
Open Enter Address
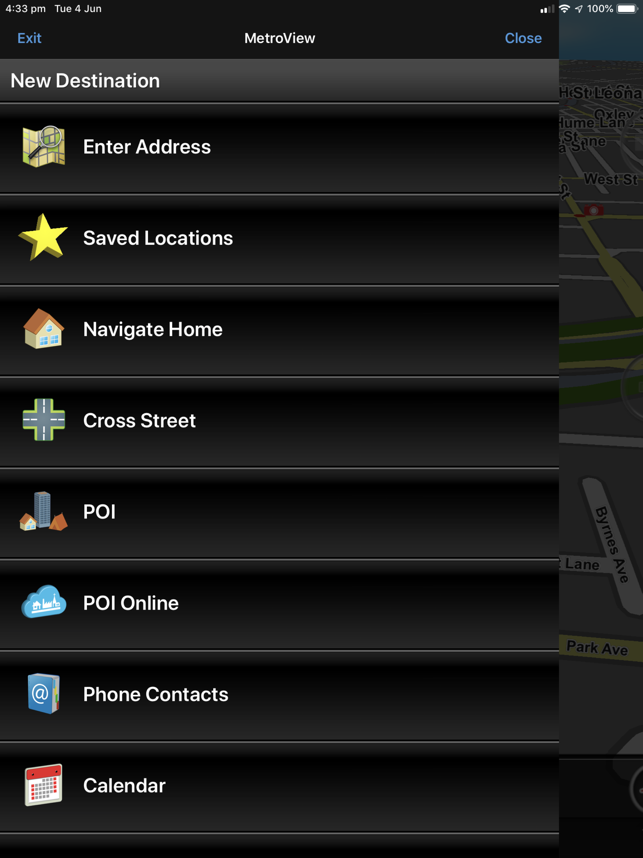click(x=147, y=147)
